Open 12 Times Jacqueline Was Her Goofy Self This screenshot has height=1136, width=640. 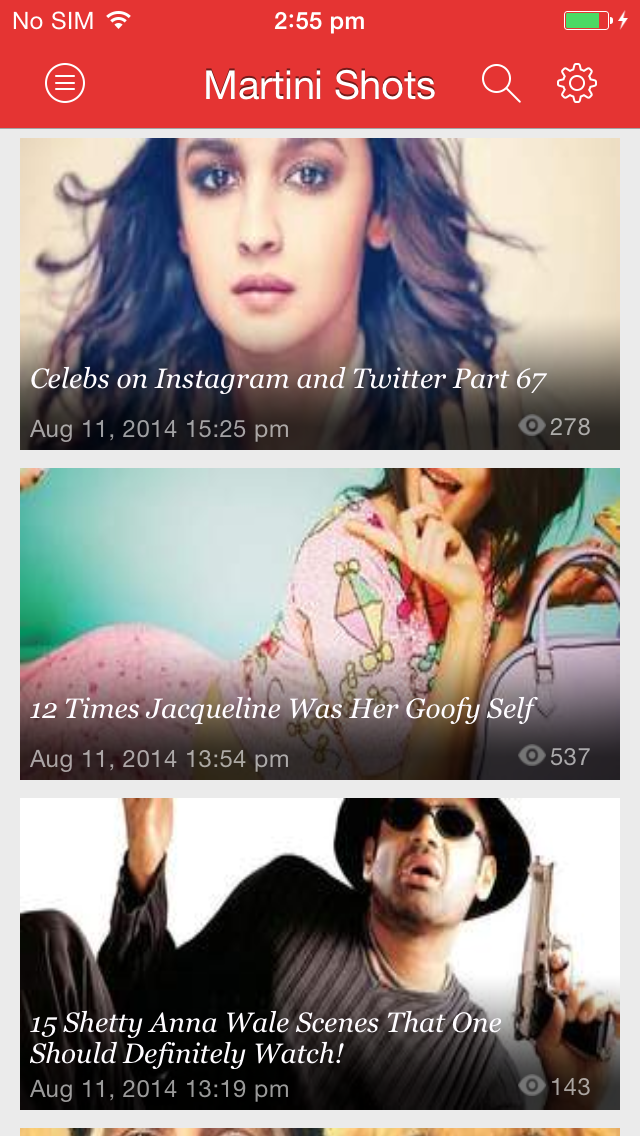[320, 624]
